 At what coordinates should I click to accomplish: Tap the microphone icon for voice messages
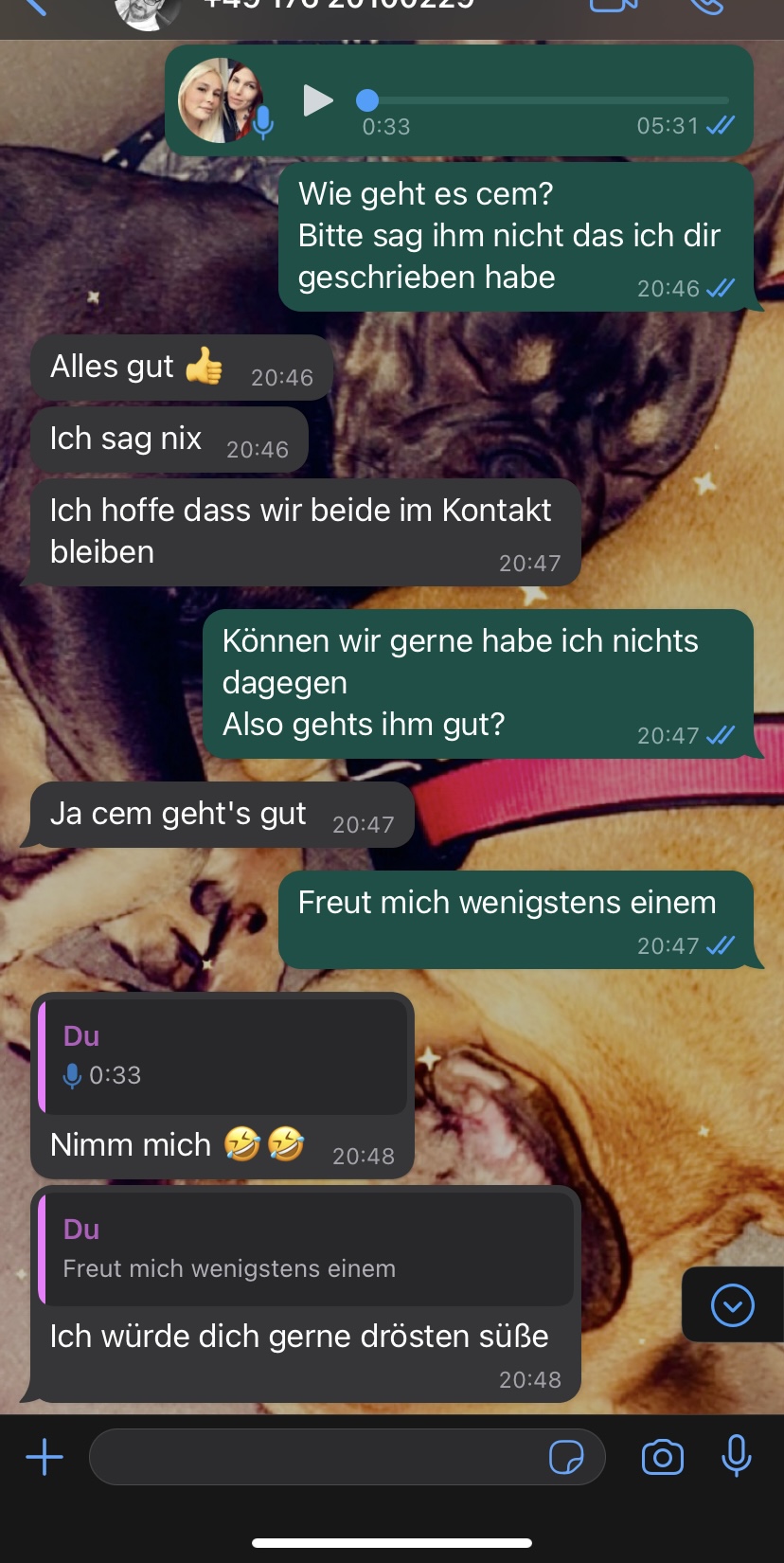pos(736,1457)
